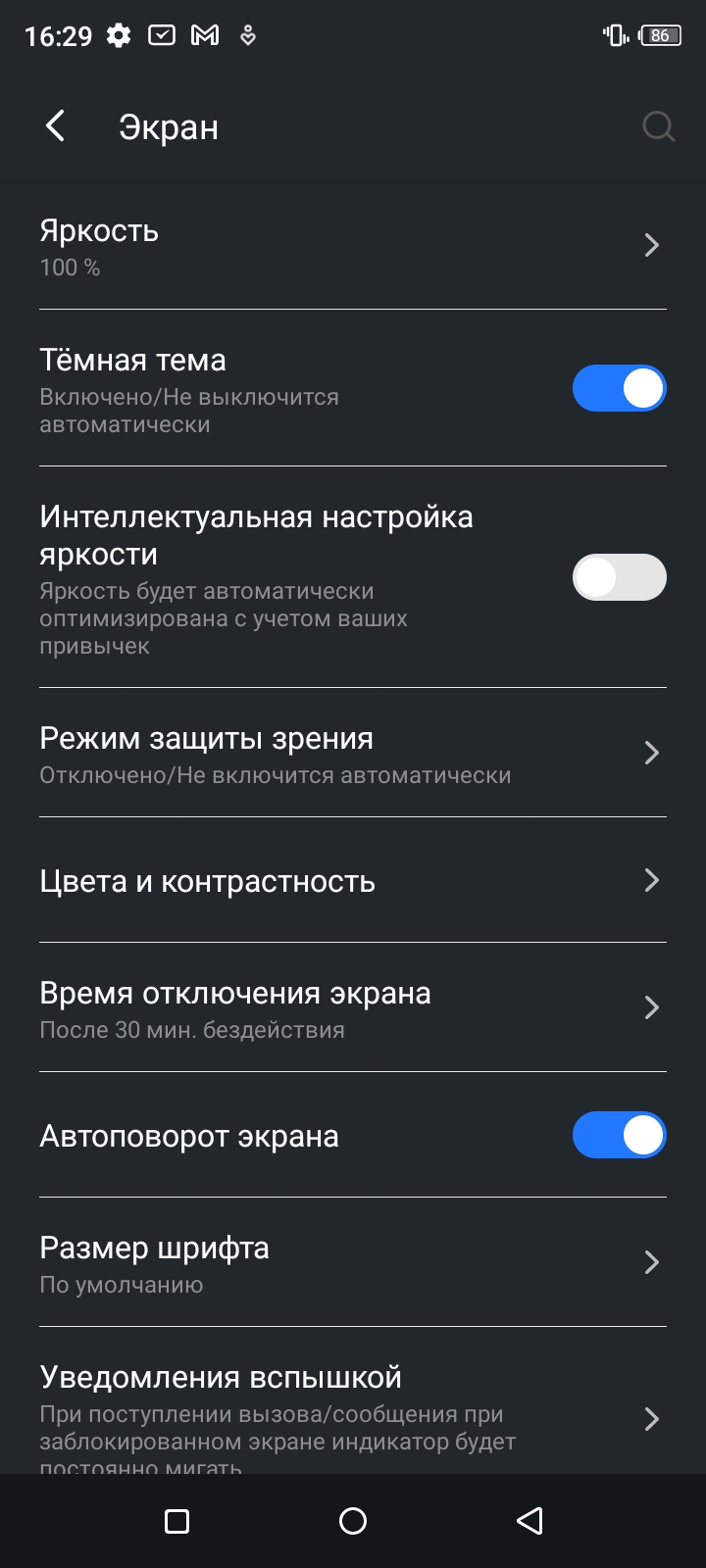
Task: Disable the Автоповорот экрана switch
Action: (619, 1135)
